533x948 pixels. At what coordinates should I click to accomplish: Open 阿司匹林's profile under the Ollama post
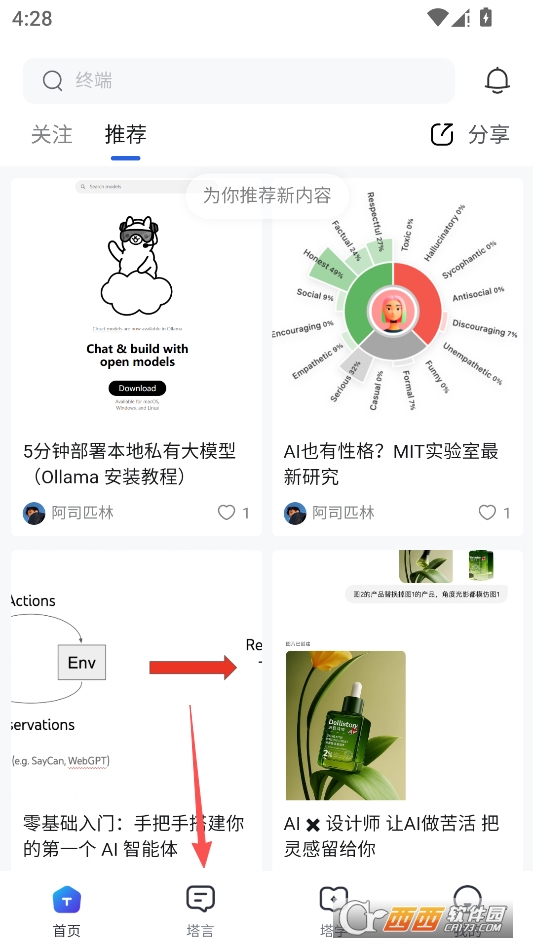[x=68, y=513]
